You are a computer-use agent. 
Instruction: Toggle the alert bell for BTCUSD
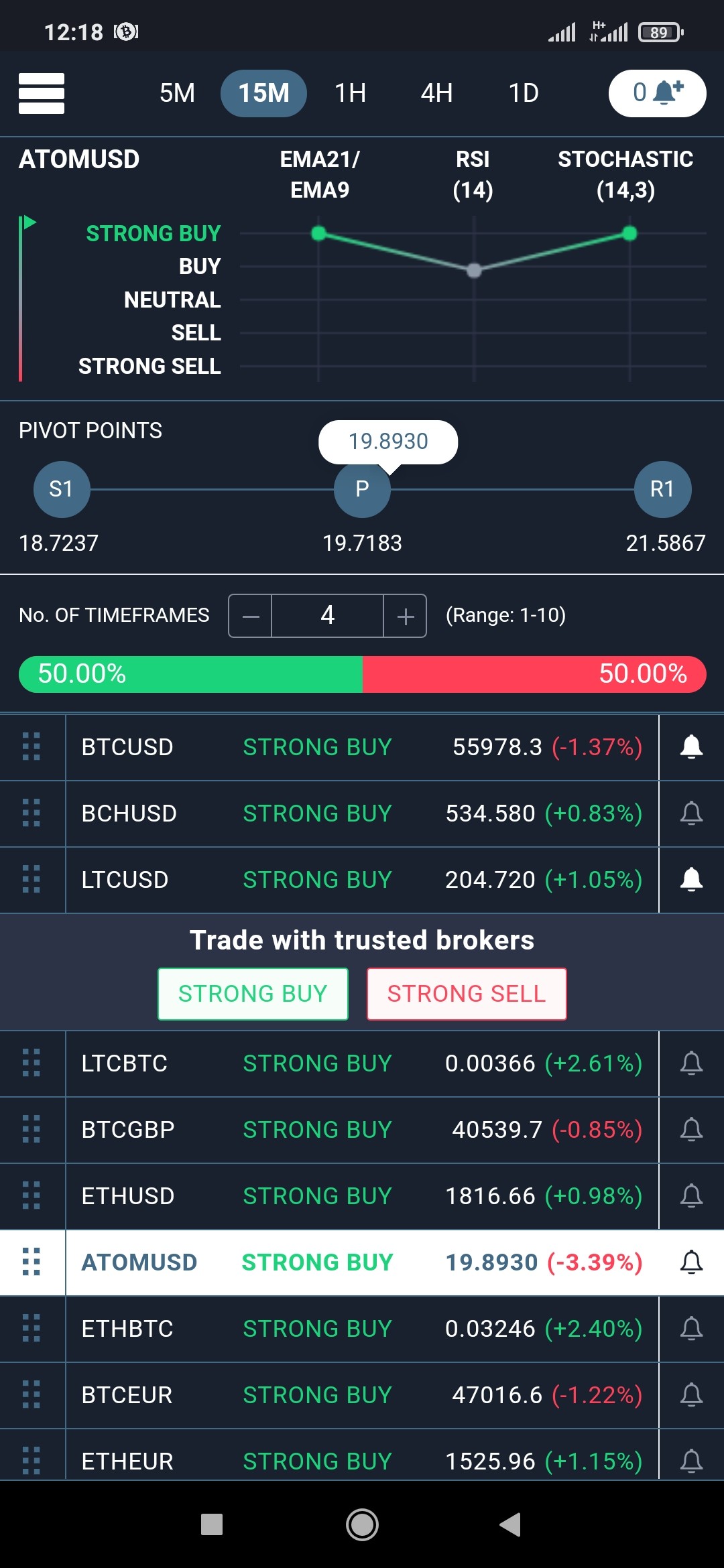point(691,746)
